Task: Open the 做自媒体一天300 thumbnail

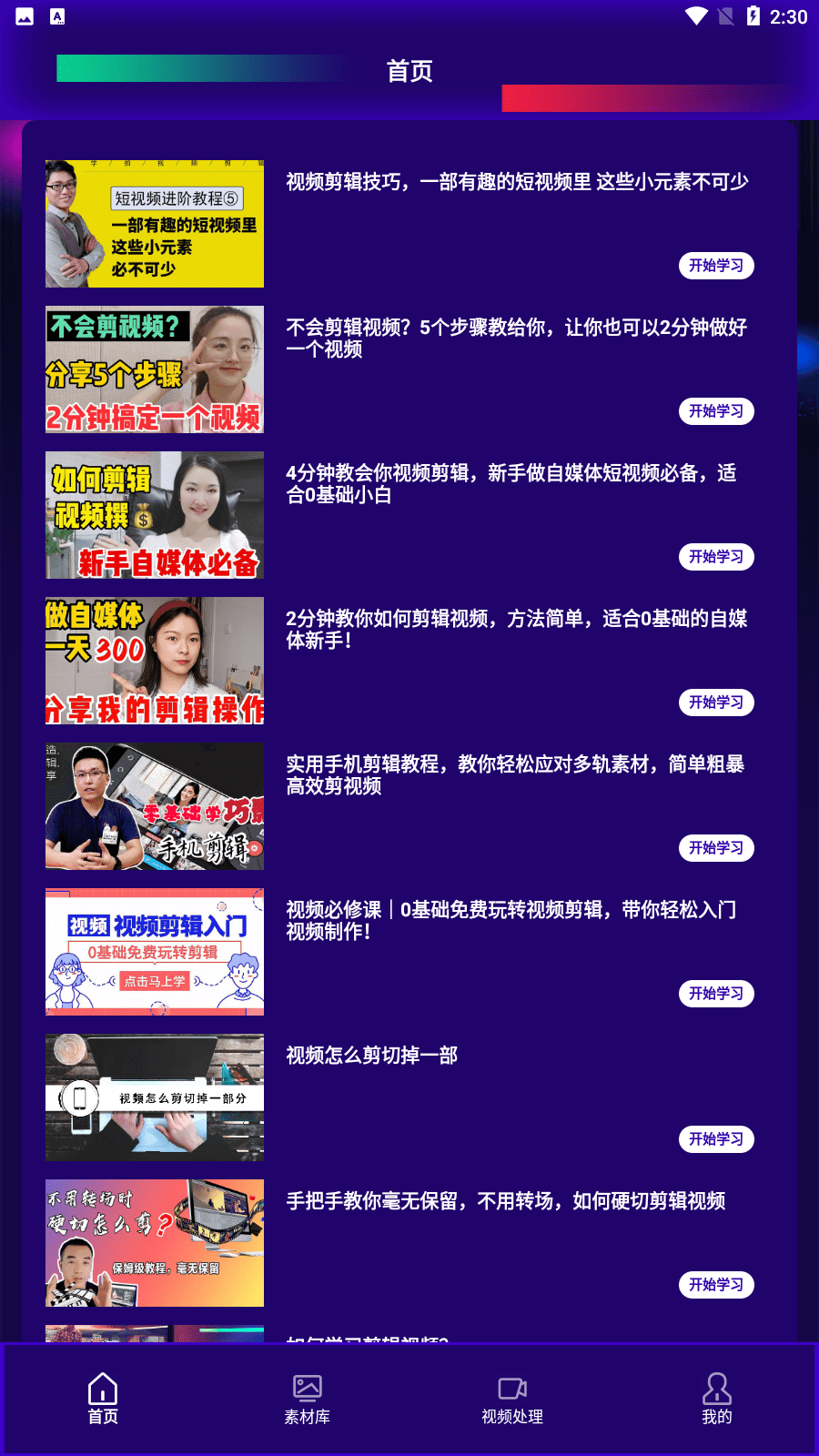Action: (x=155, y=661)
